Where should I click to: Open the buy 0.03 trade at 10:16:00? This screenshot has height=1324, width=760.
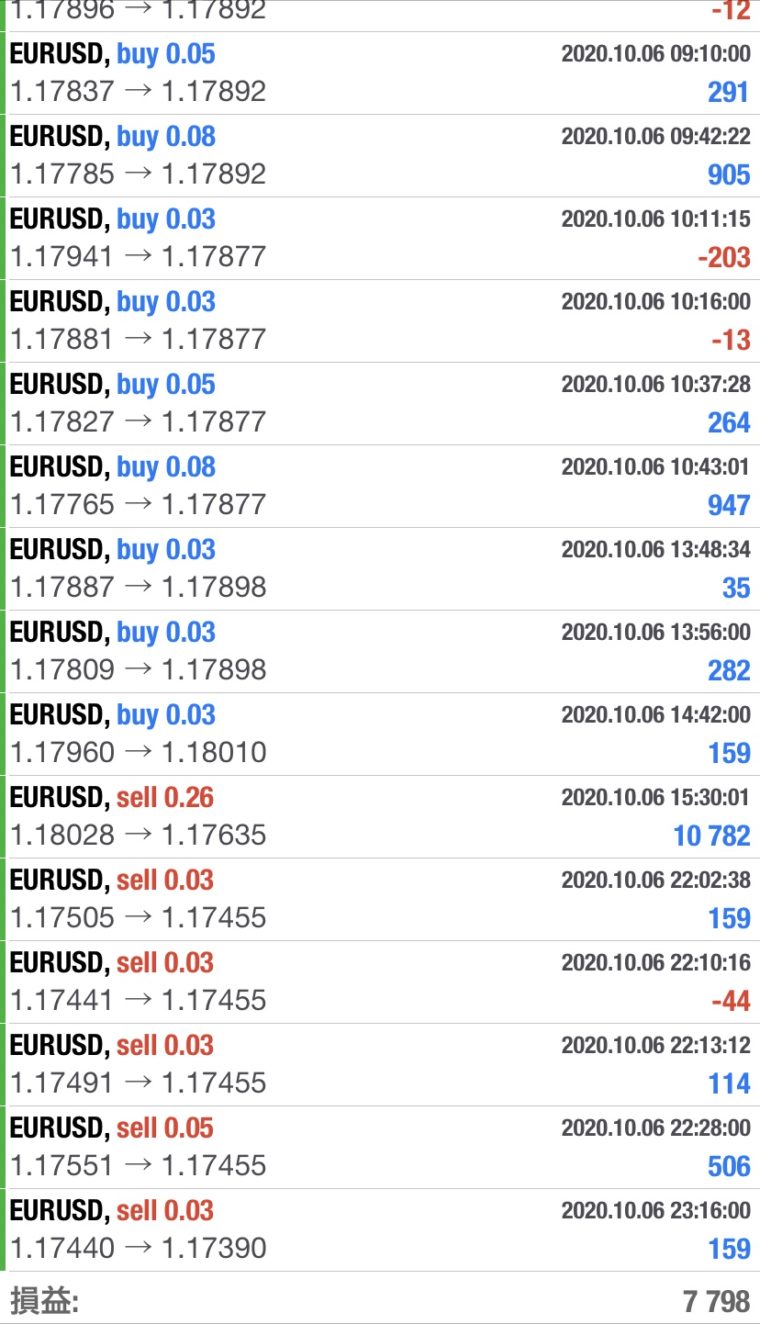pyautogui.click(x=380, y=321)
